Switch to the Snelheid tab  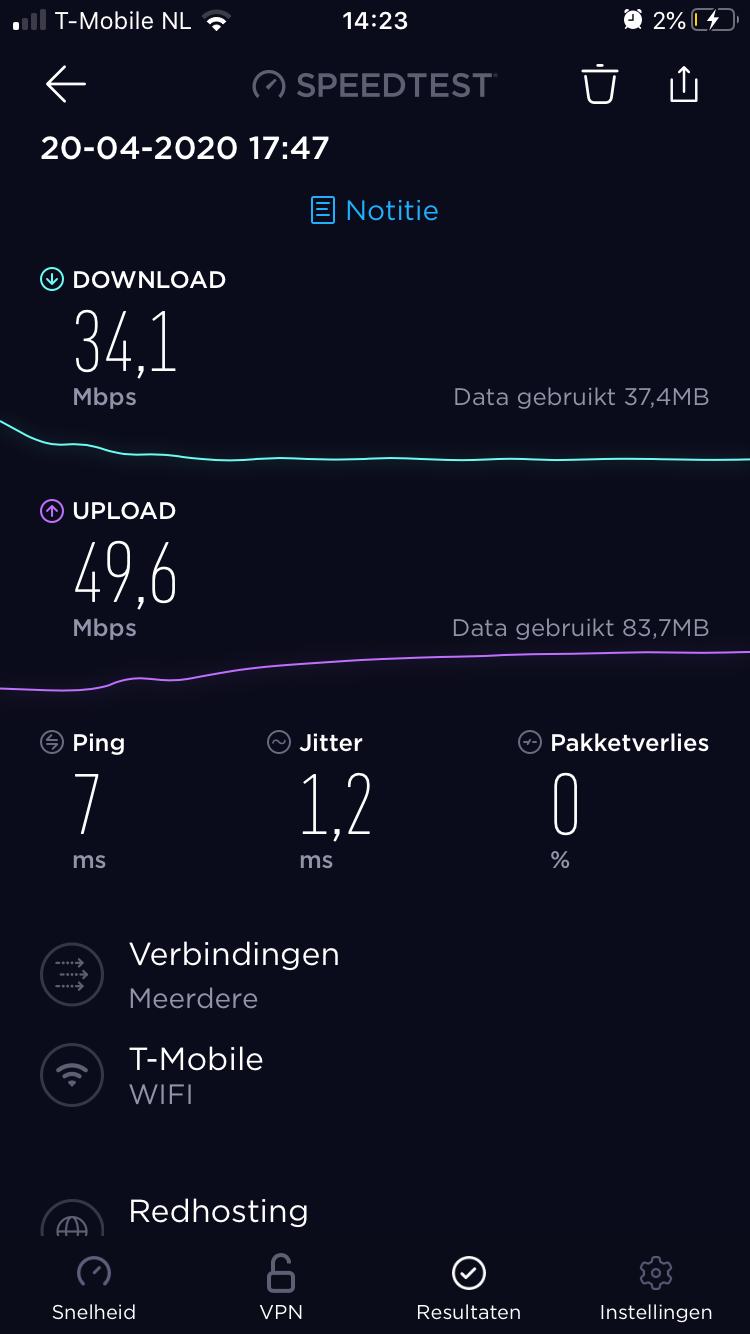(94, 1289)
